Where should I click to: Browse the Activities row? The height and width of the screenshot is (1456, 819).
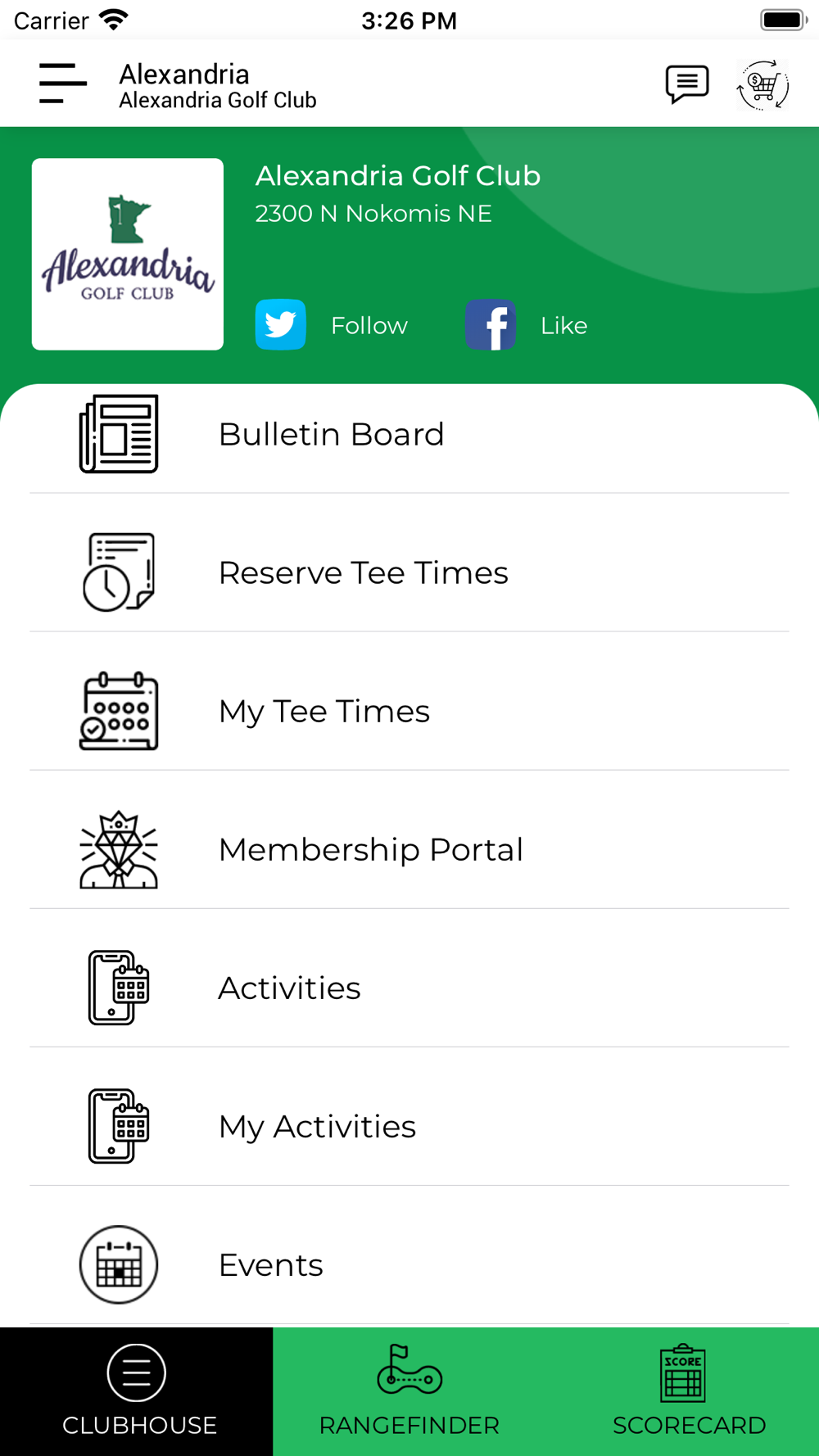click(409, 988)
